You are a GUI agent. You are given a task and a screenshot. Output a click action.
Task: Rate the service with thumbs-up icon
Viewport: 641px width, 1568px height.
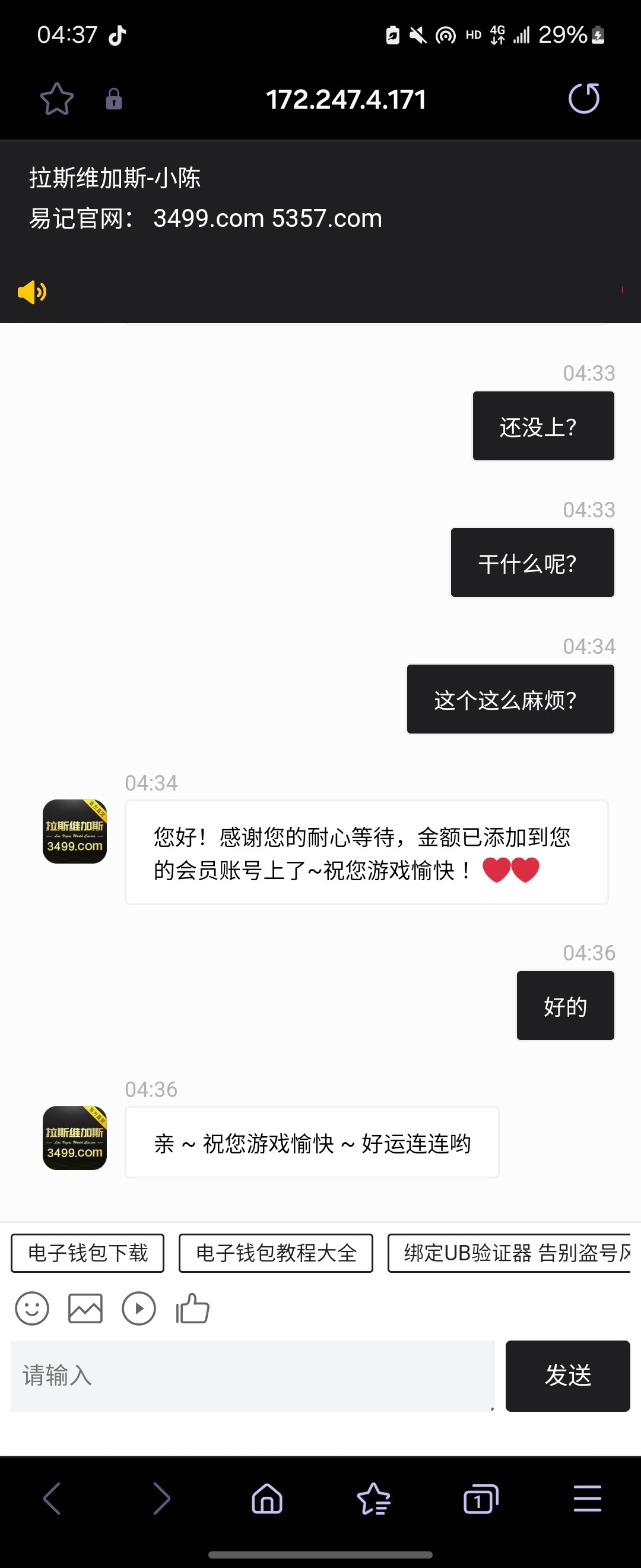click(192, 1308)
